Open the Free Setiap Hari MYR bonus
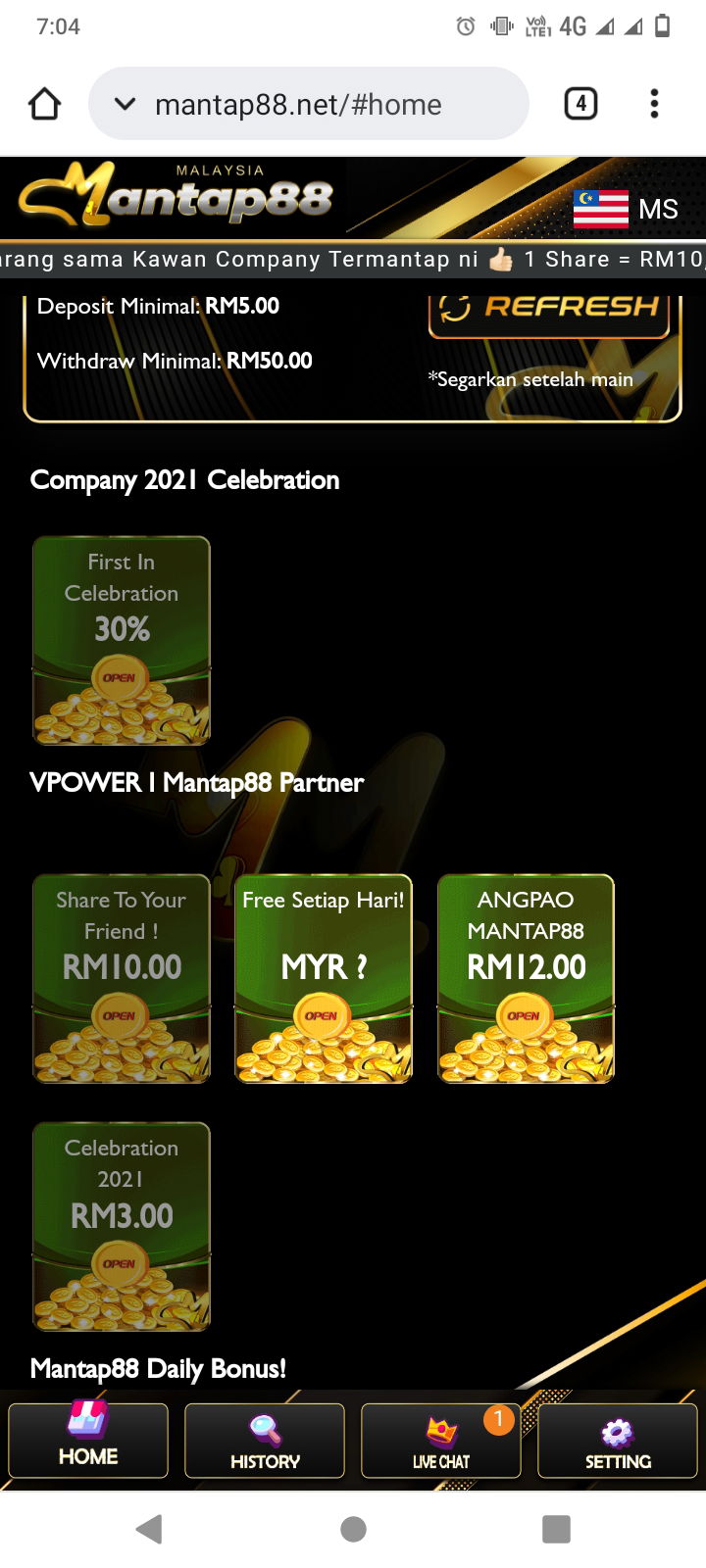This screenshot has height=1568, width=706. [323, 977]
